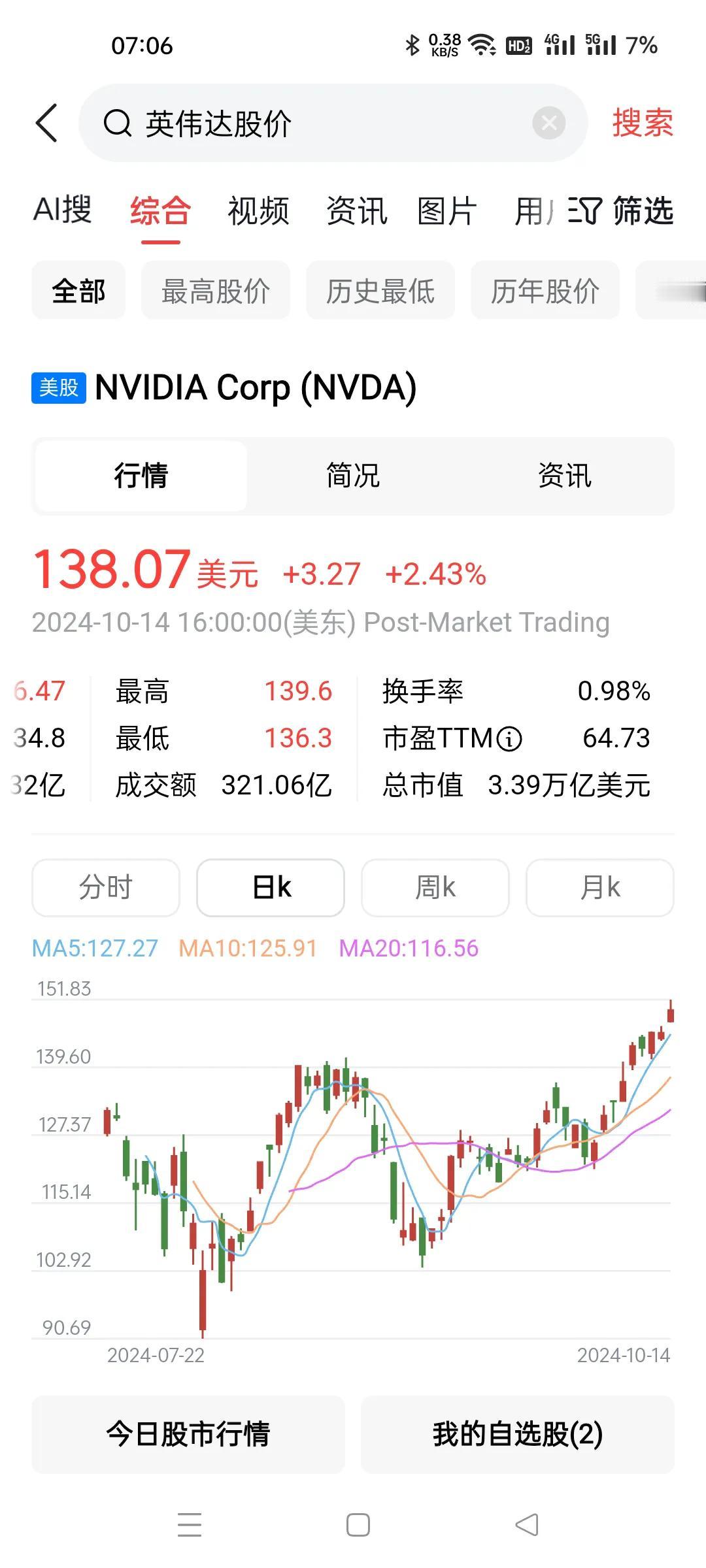This screenshot has height=1568, width=706.
Task: Tap the 搜索 button
Action: tap(643, 123)
